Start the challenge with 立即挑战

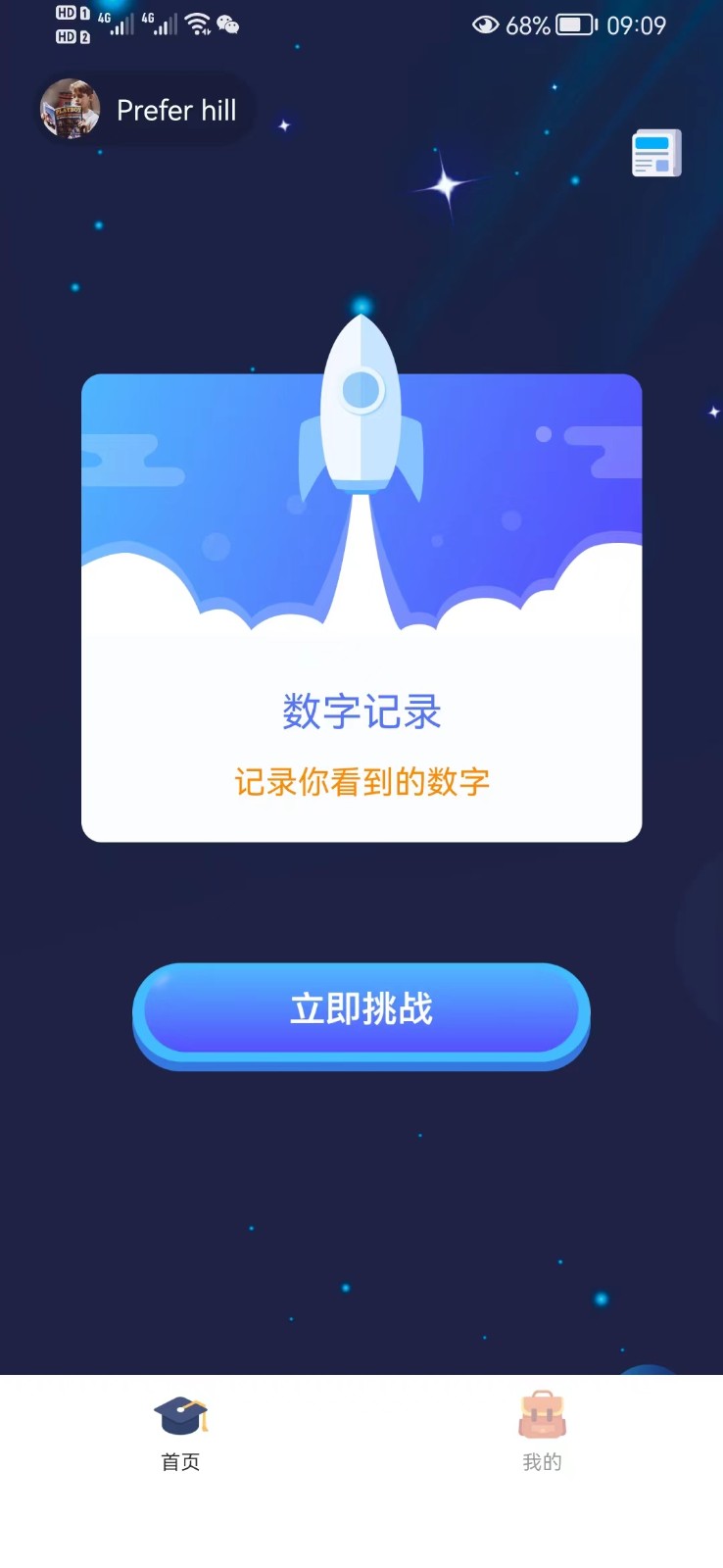point(361,1010)
